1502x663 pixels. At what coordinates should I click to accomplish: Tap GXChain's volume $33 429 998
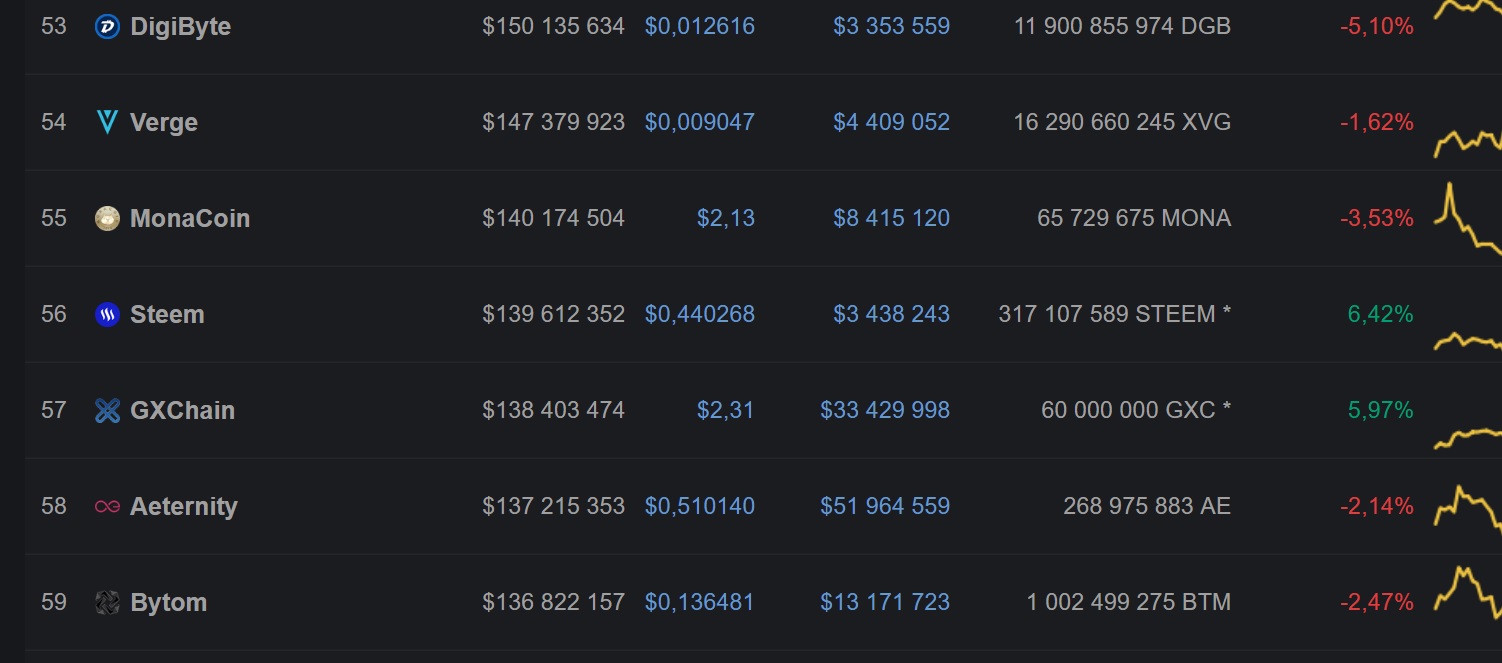tap(885, 410)
